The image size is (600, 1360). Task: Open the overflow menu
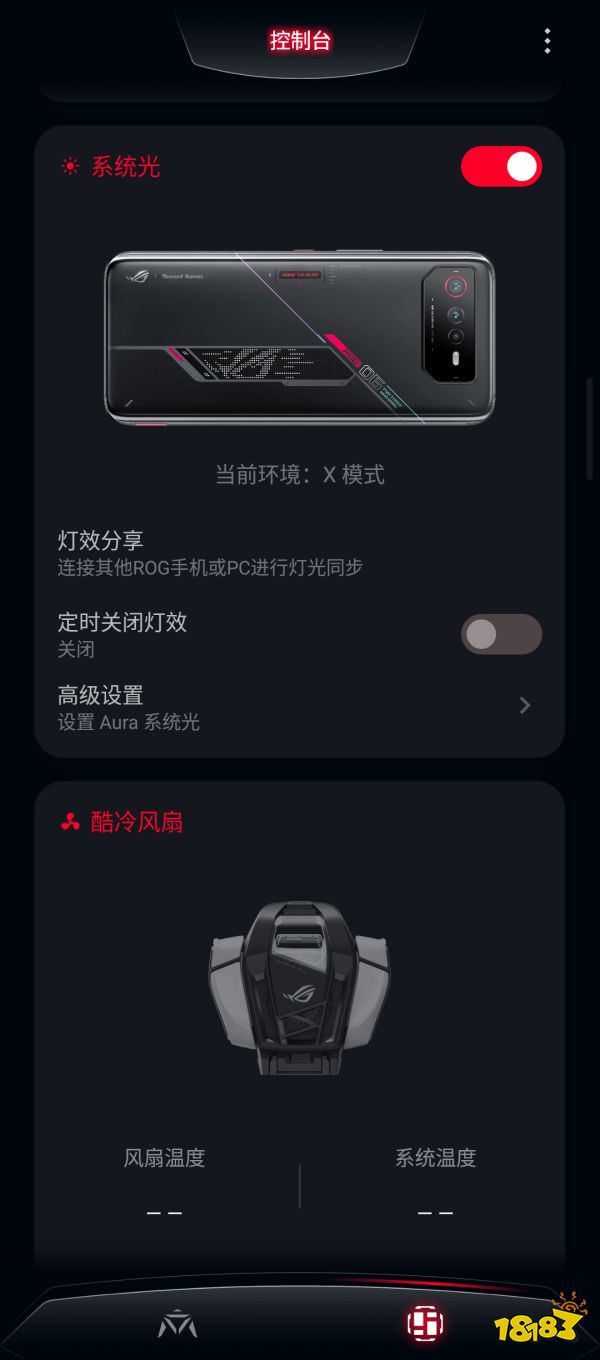[547, 41]
